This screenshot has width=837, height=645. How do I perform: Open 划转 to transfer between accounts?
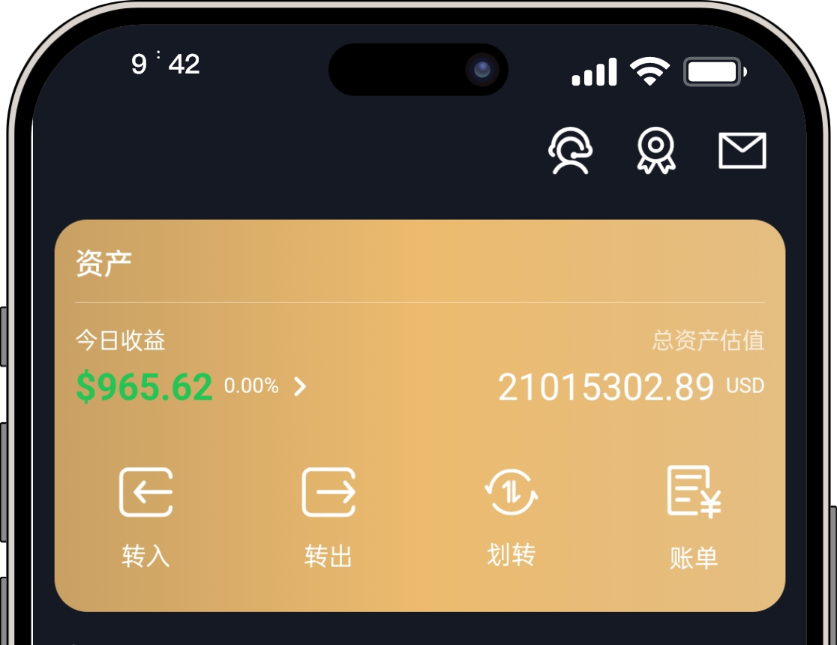pyautogui.click(x=511, y=515)
